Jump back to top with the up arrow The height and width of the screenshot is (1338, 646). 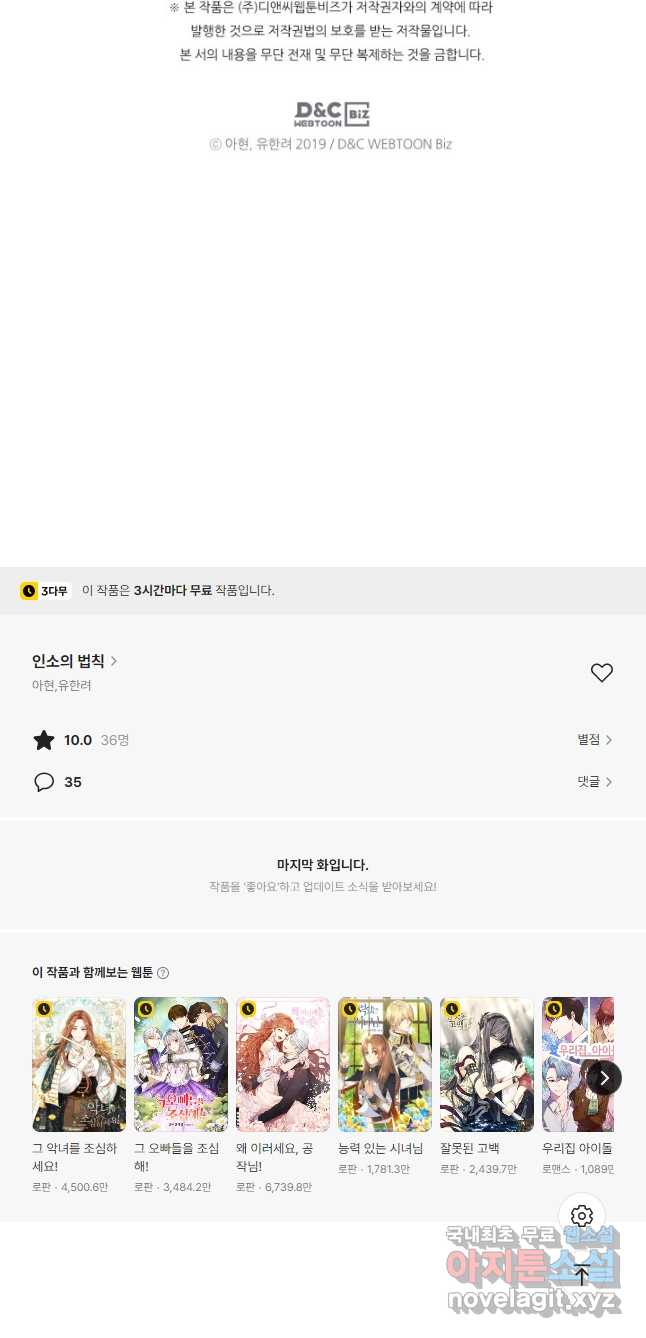(582, 1274)
